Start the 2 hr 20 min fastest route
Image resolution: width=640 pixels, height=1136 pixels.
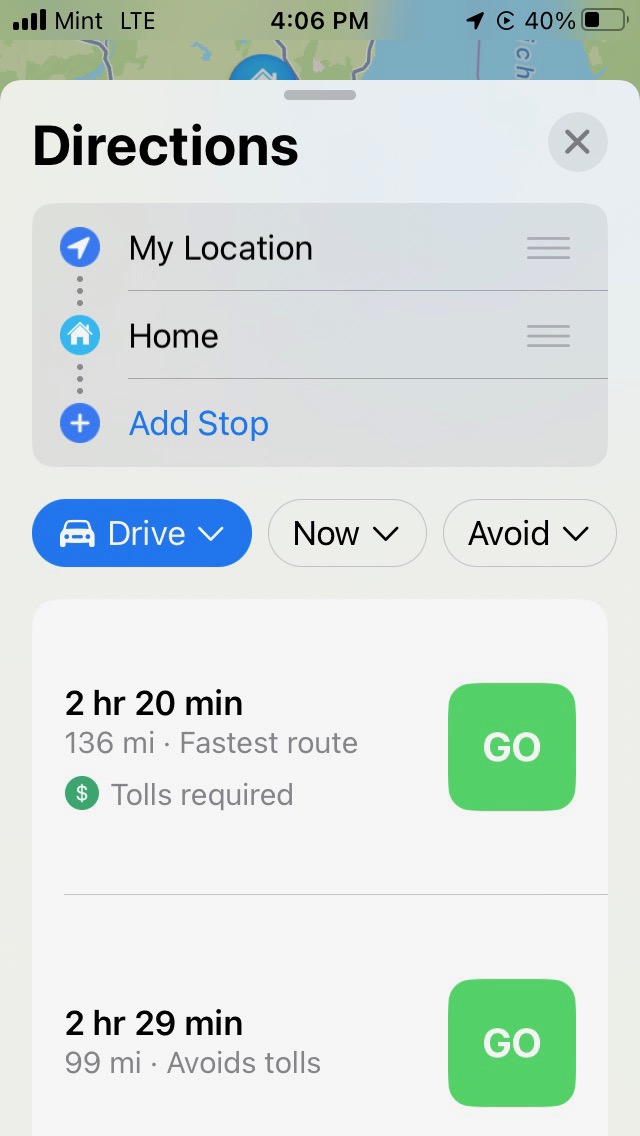pyautogui.click(x=512, y=746)
